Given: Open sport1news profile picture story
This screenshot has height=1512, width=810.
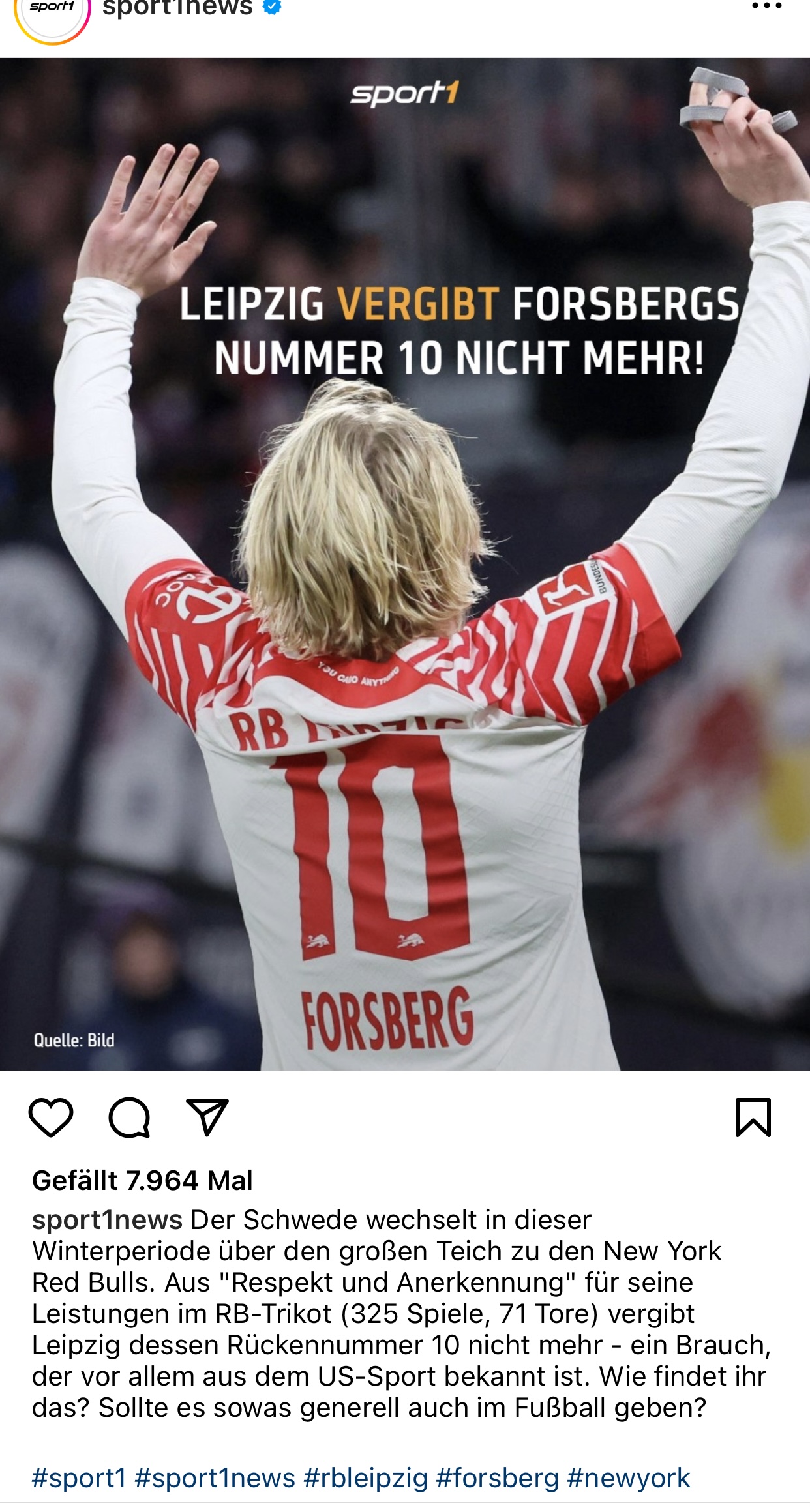Looking at the screenshot, I should pos(52,16).
